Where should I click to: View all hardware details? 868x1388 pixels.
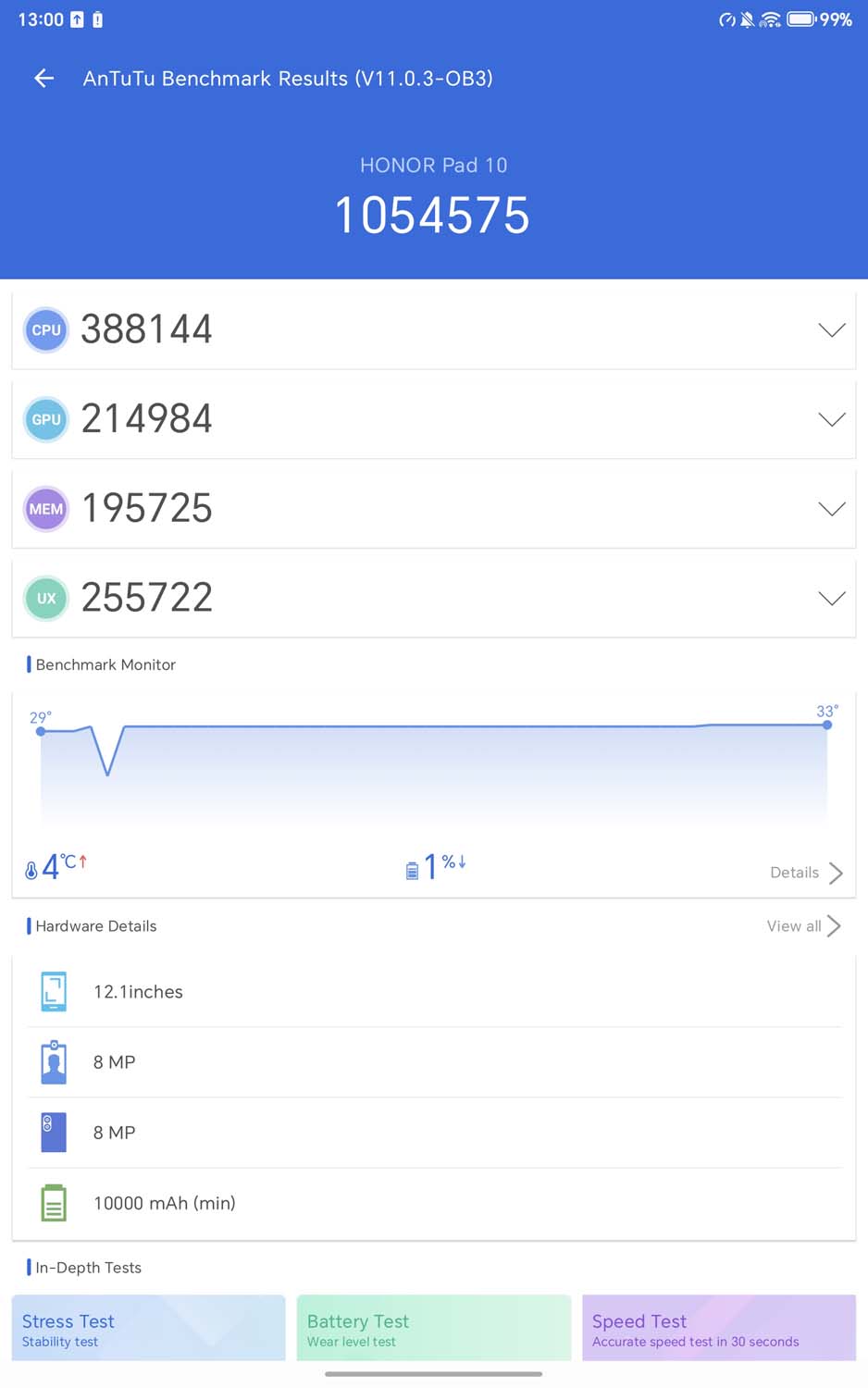click(x=803, y=926)
